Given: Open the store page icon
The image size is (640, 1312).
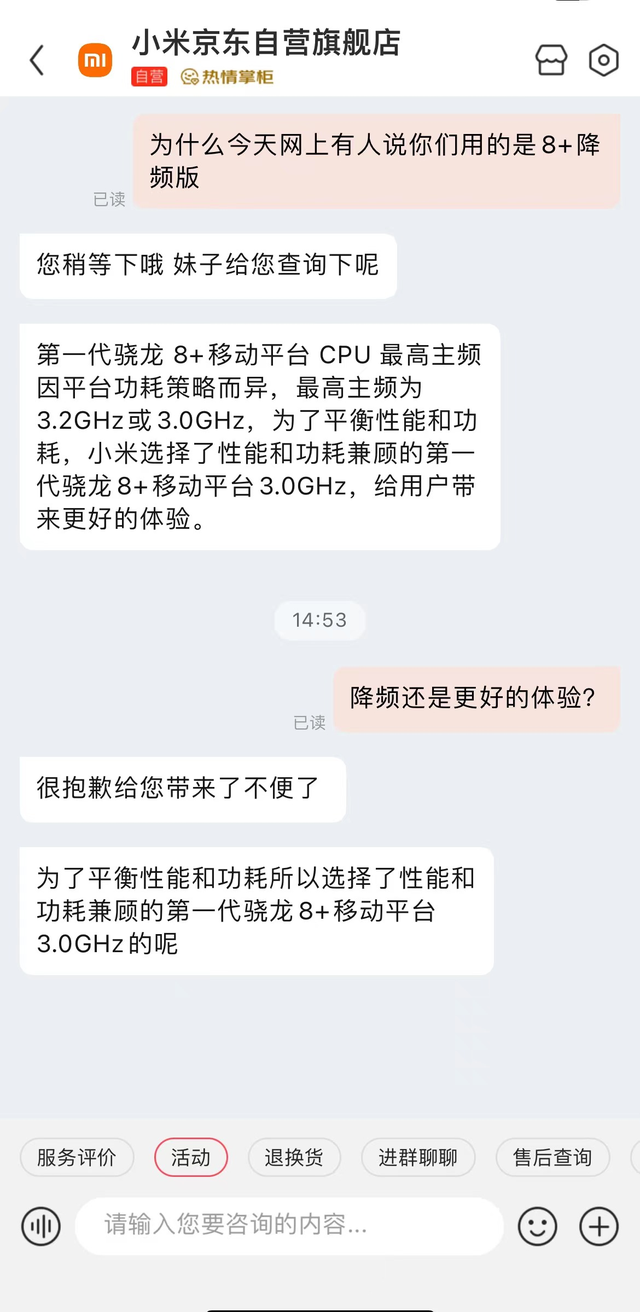Looking at the screenshot, I should 551,60.
